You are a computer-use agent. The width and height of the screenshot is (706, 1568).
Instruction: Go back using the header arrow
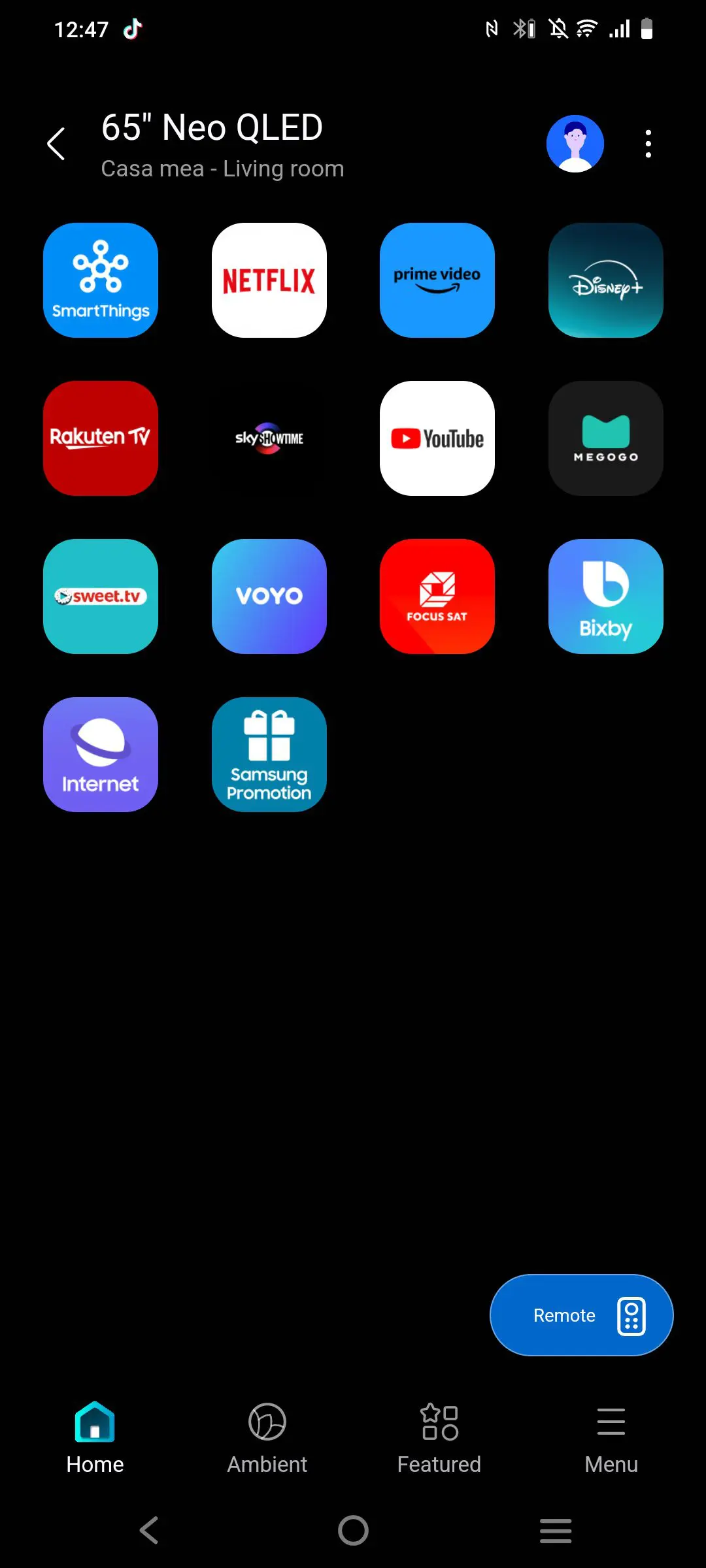coord(57,144)
